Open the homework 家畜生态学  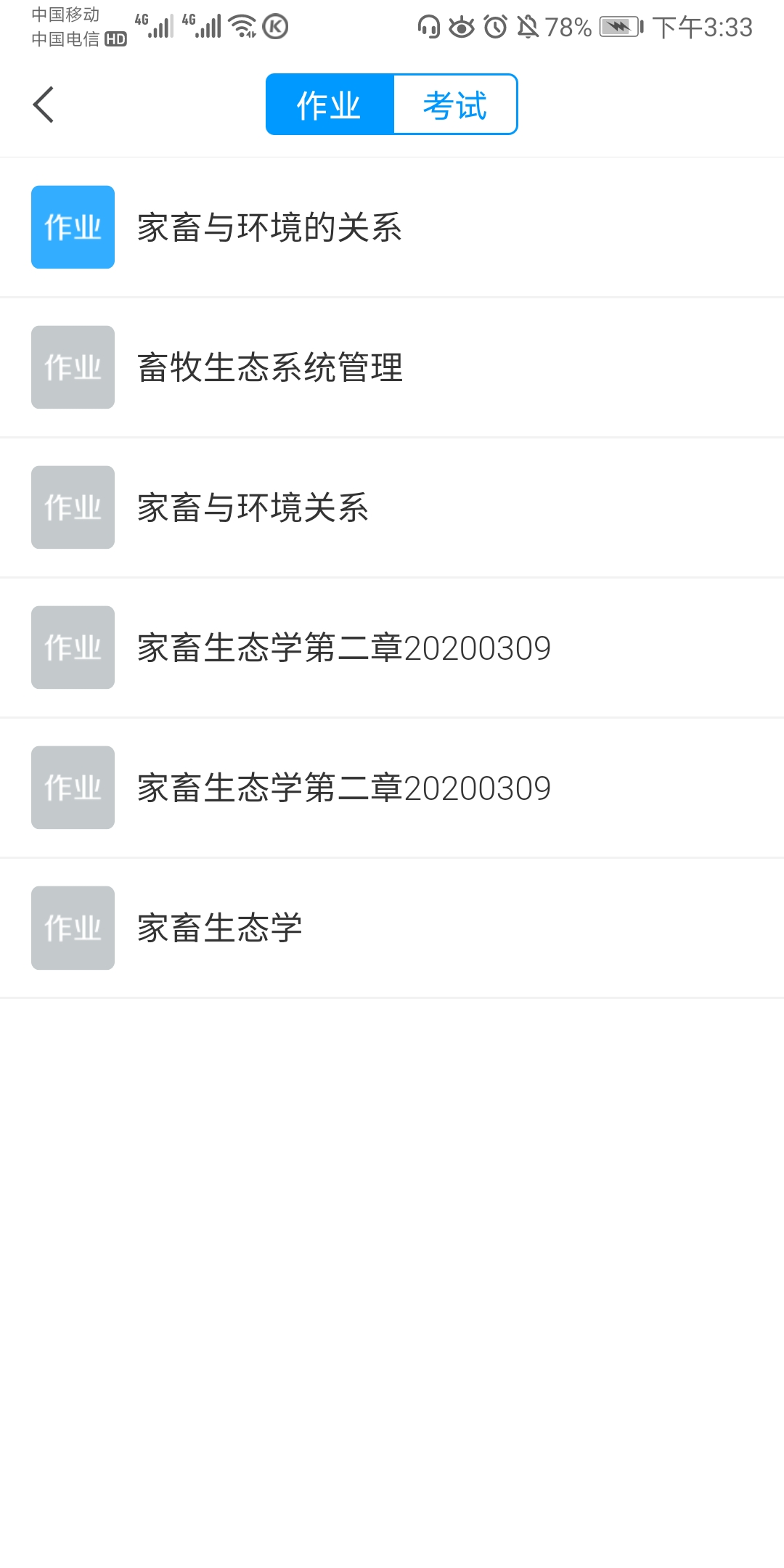(392, 928)
